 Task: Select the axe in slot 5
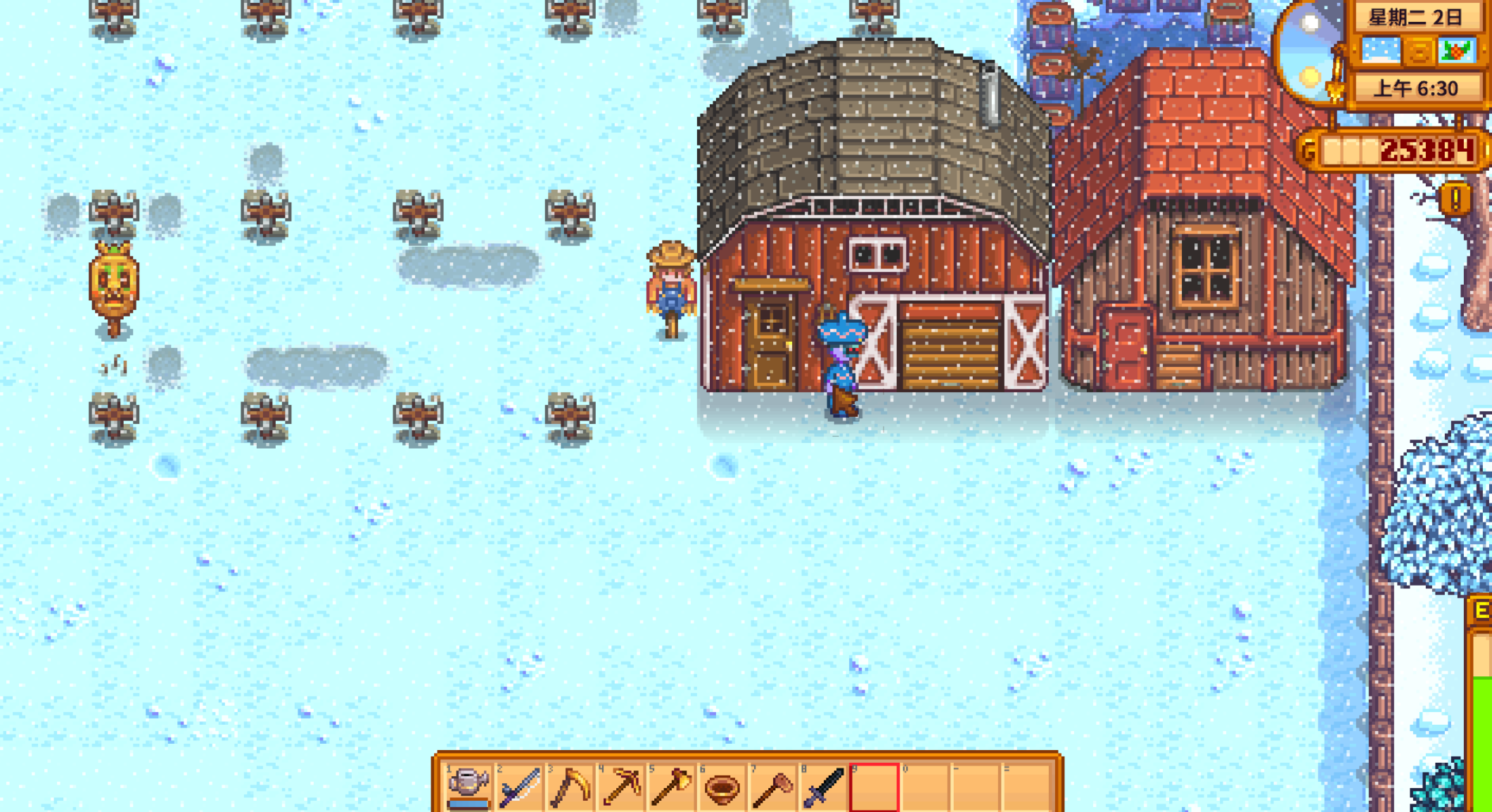coord(672,786)
